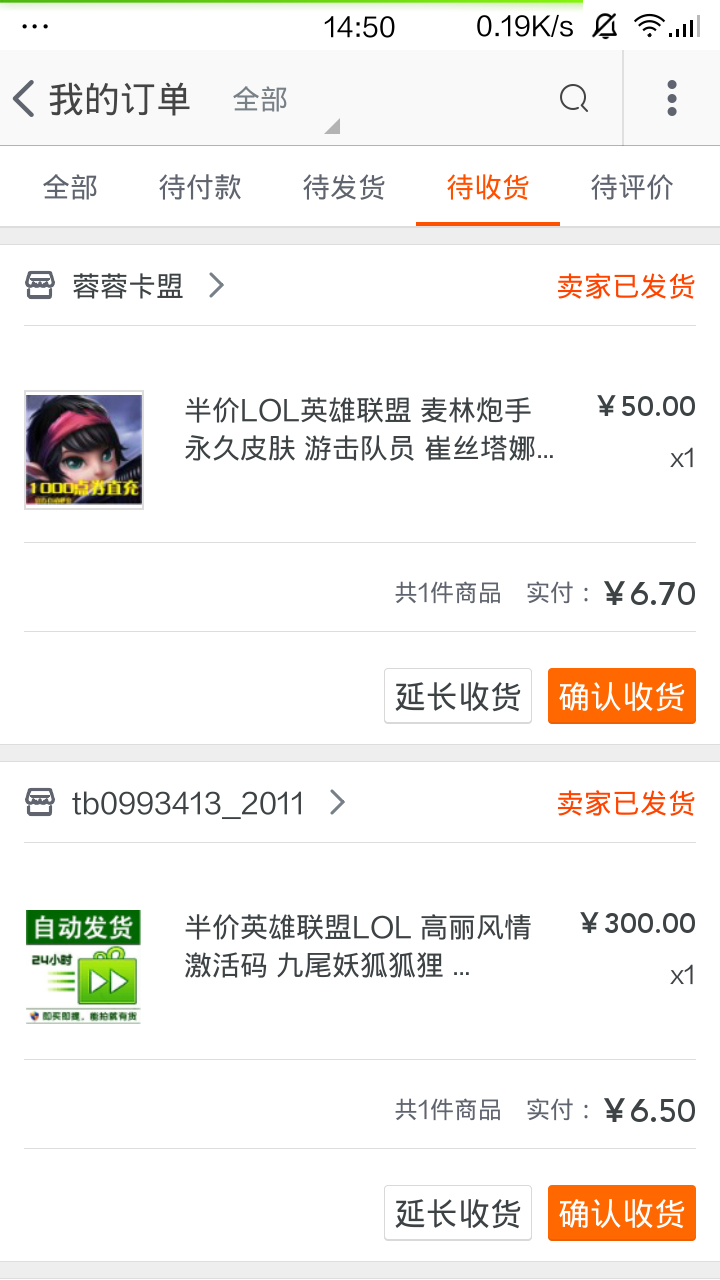
Task: Tap 确认收货 on the ¥6.70 order
Action: click(x=621, y=696)
